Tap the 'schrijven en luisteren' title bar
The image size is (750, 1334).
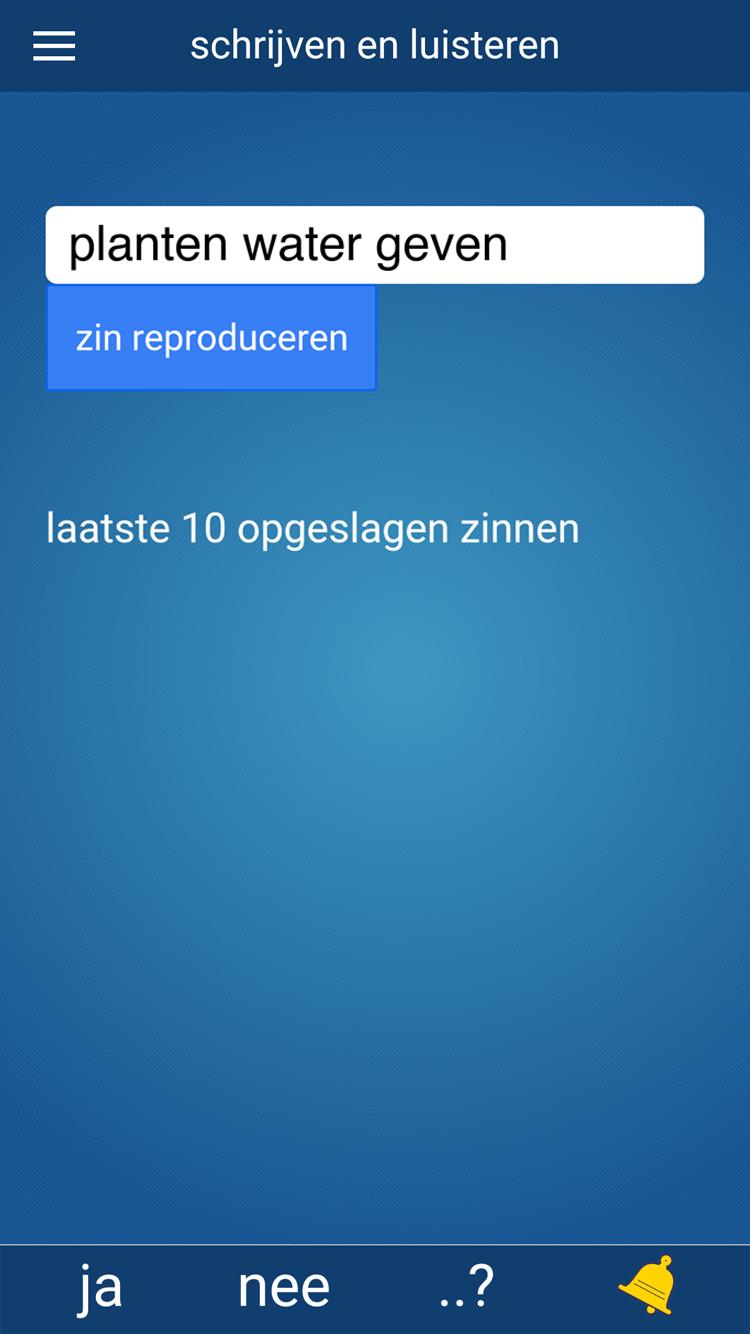click(375, 45)
